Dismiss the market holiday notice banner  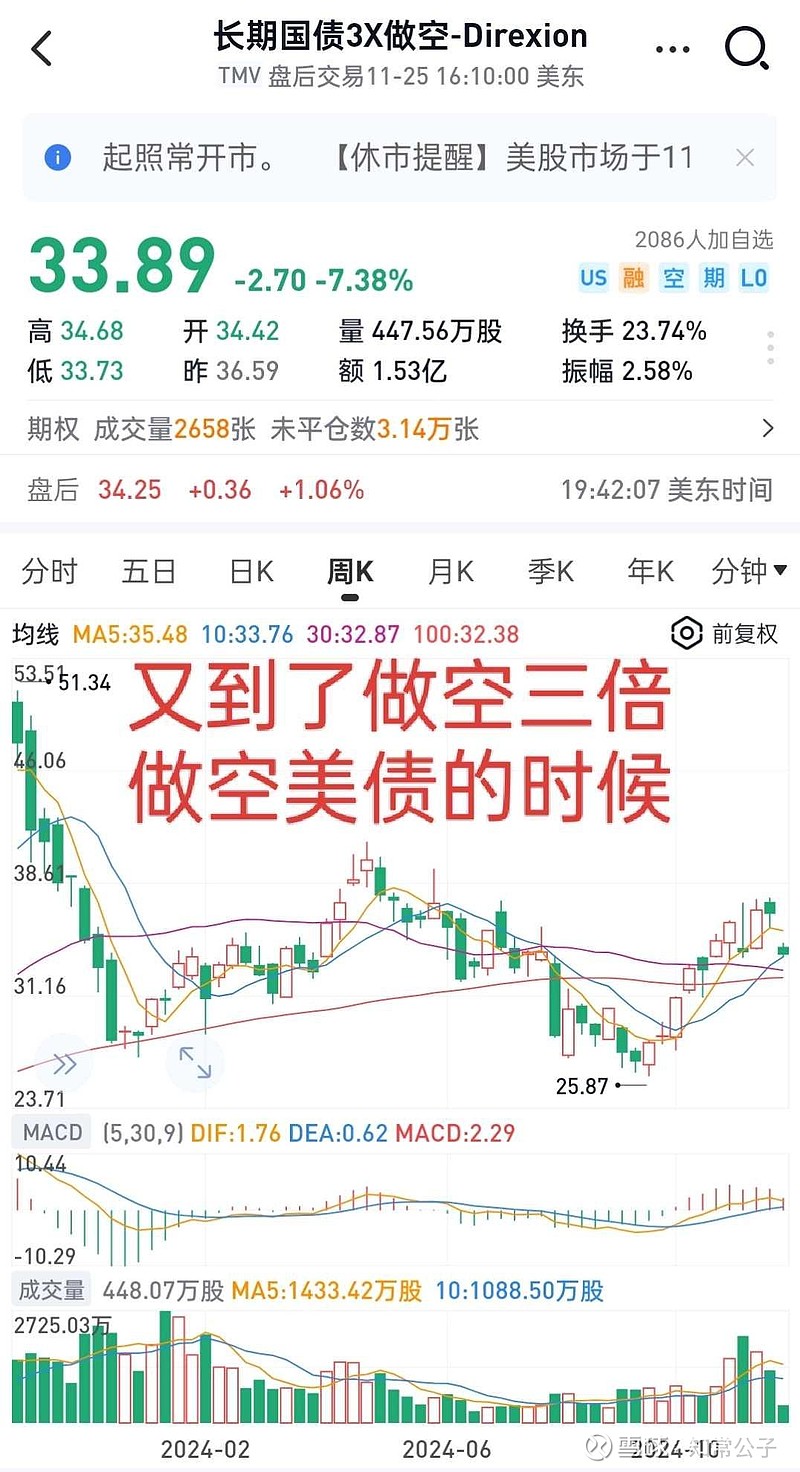746,157
